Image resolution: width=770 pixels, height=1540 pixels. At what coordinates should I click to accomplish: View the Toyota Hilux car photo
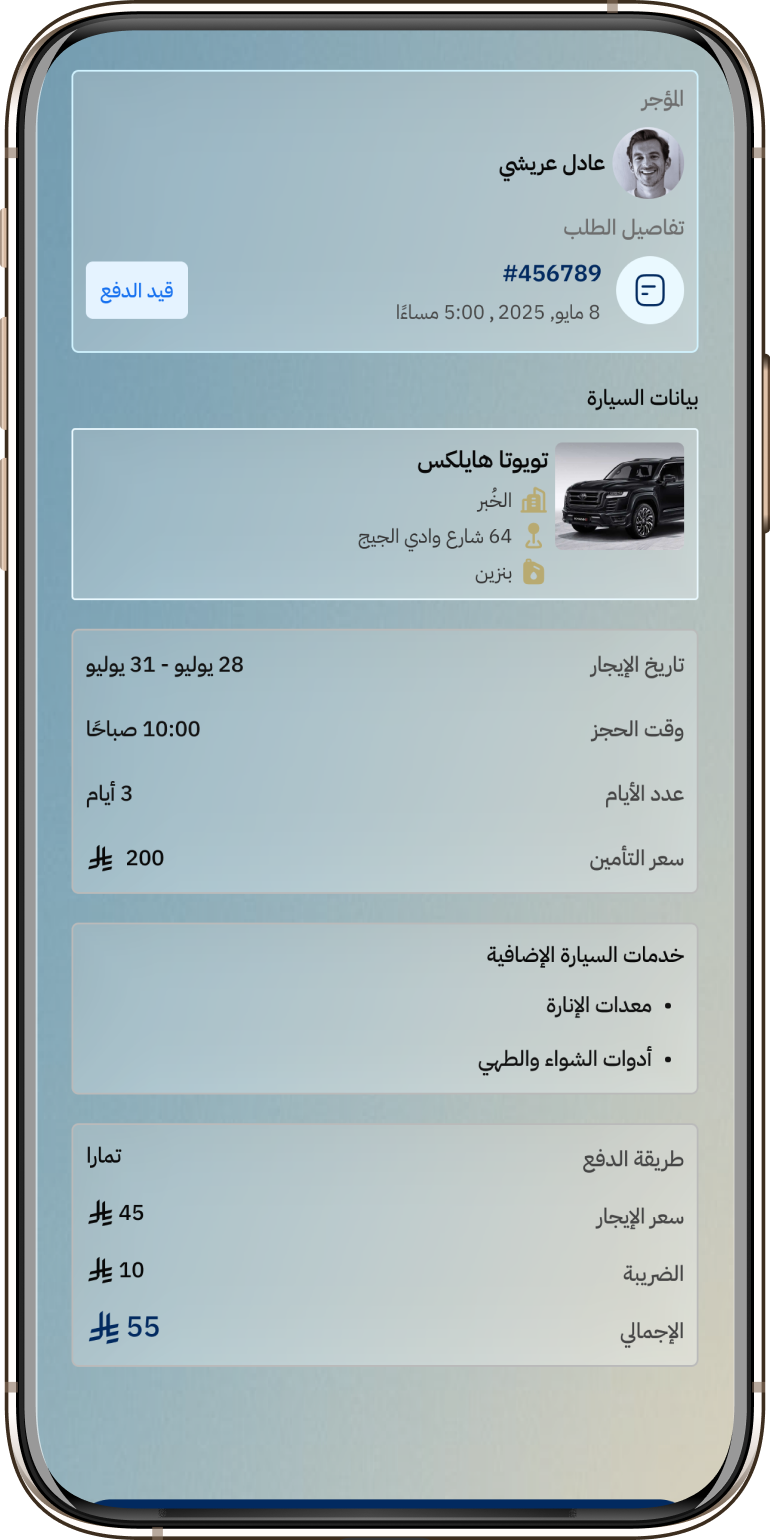pos(620,497)
